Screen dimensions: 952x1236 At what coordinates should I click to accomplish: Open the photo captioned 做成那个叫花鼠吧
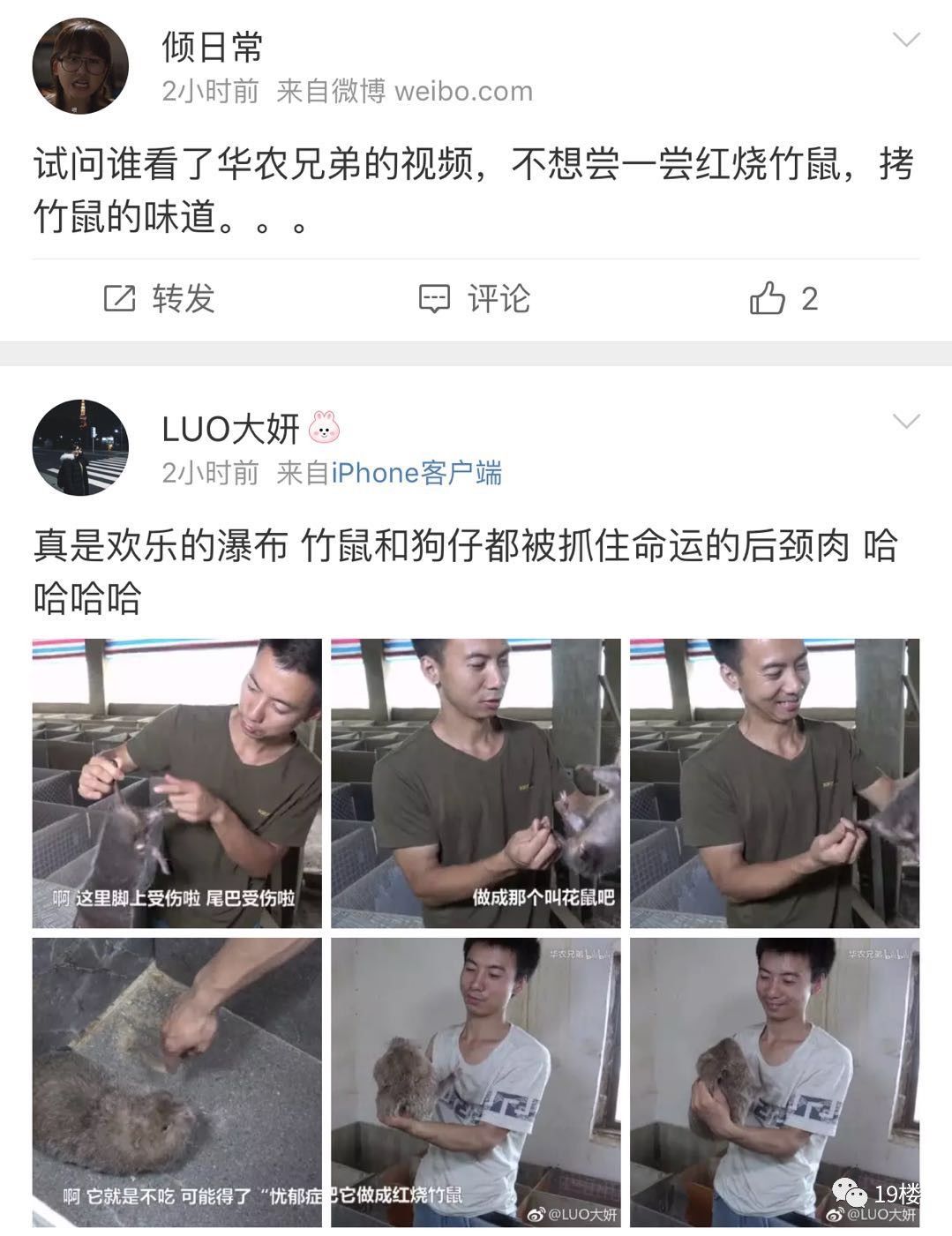coord(476,783)
